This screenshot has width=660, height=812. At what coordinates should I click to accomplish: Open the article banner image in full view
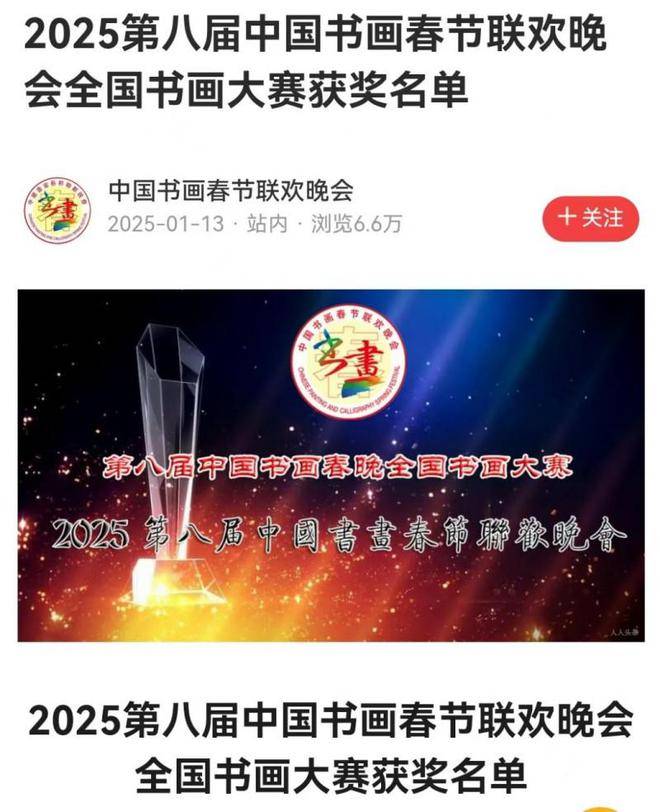click(331, 465)
